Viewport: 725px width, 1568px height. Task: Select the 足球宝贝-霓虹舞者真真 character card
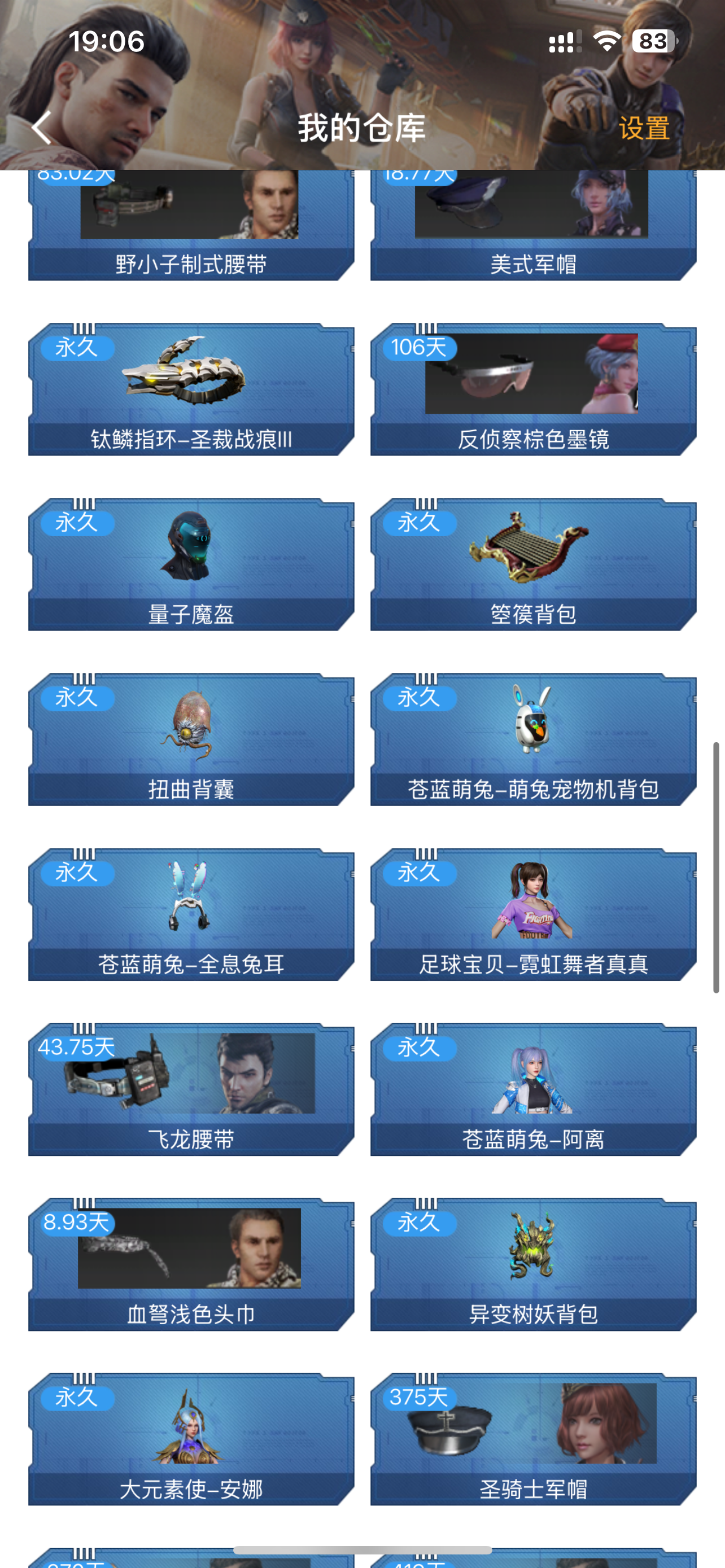pos(533,914)
